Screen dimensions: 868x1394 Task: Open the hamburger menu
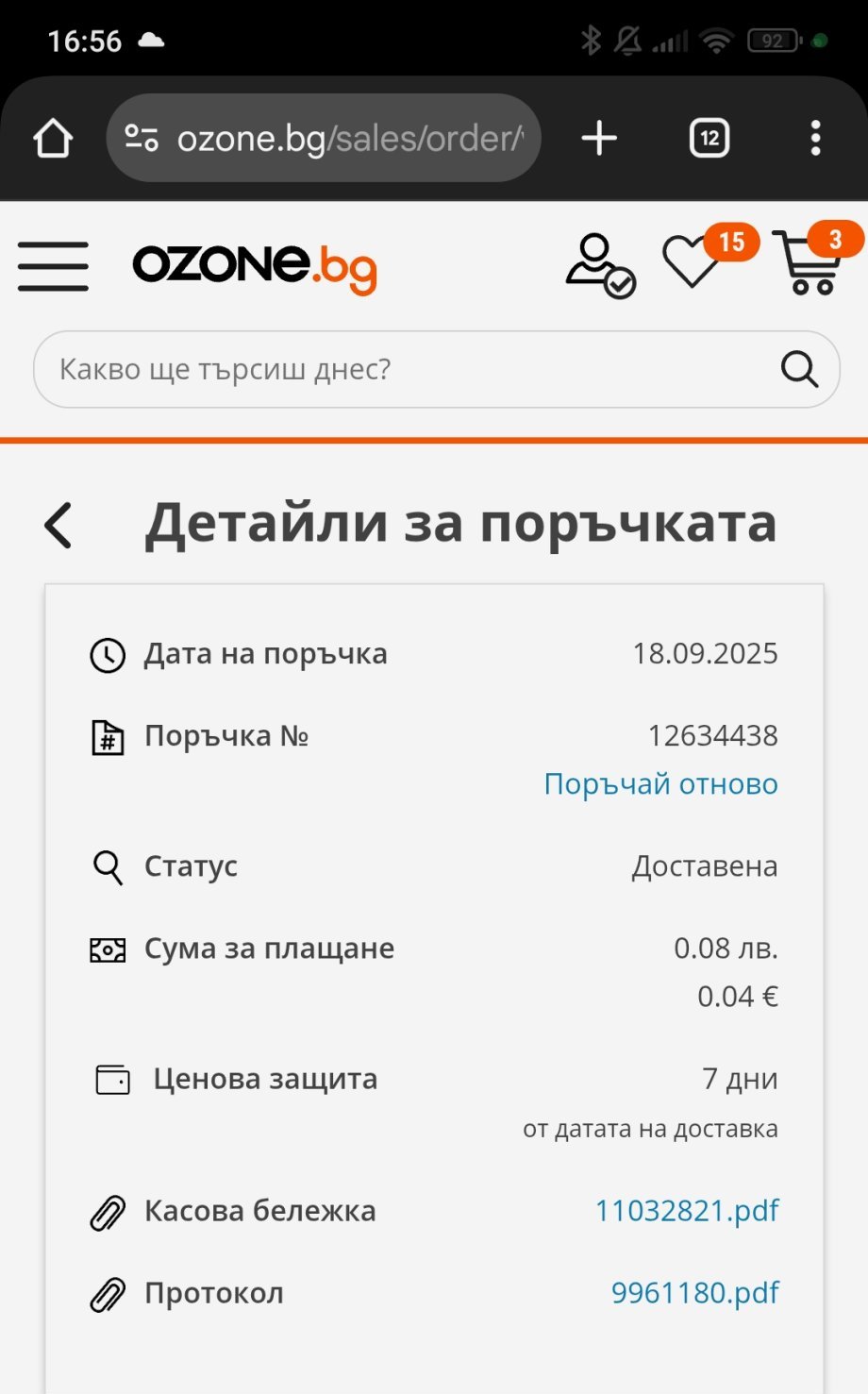(x=53, y=265)
